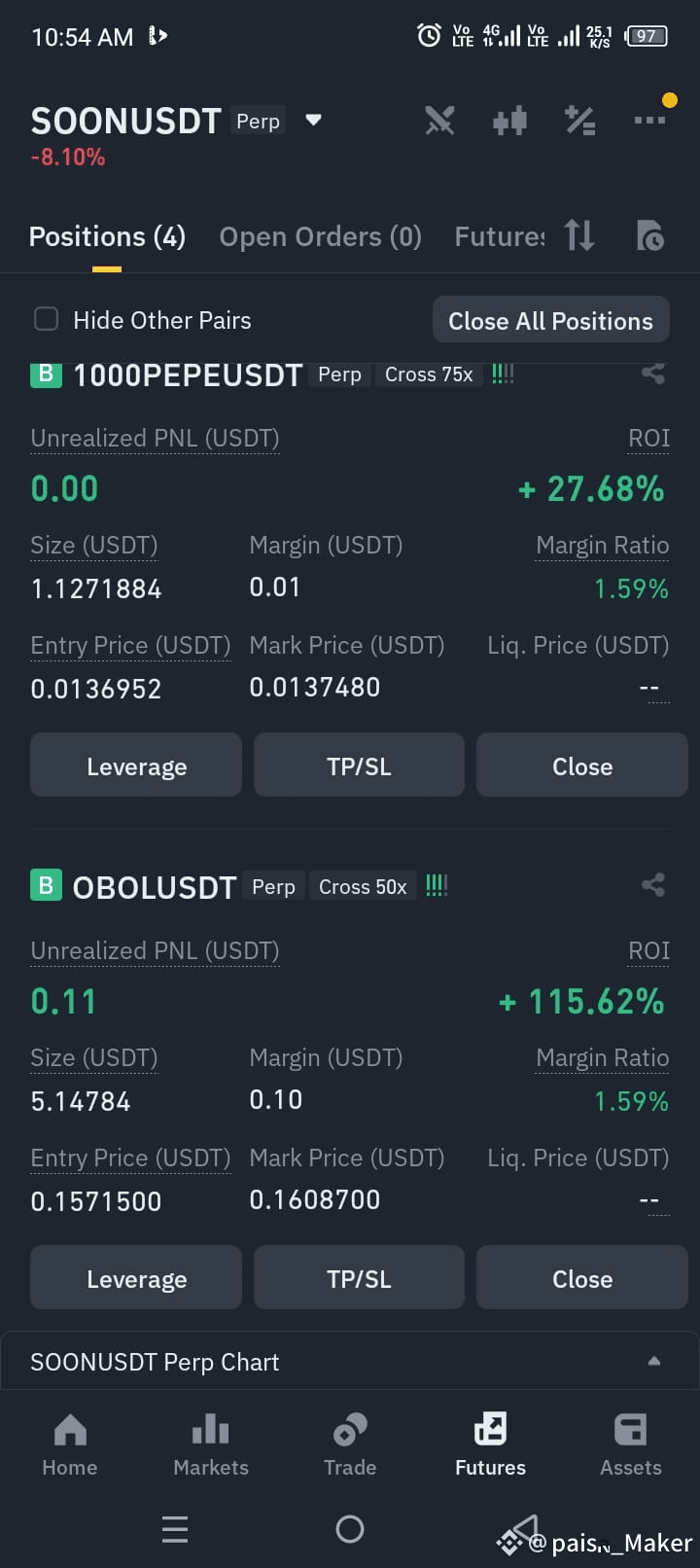Screen dimensions: 700x1568
Task: Open the three-dot overflow menu
Action: click(x=649, y=121)
